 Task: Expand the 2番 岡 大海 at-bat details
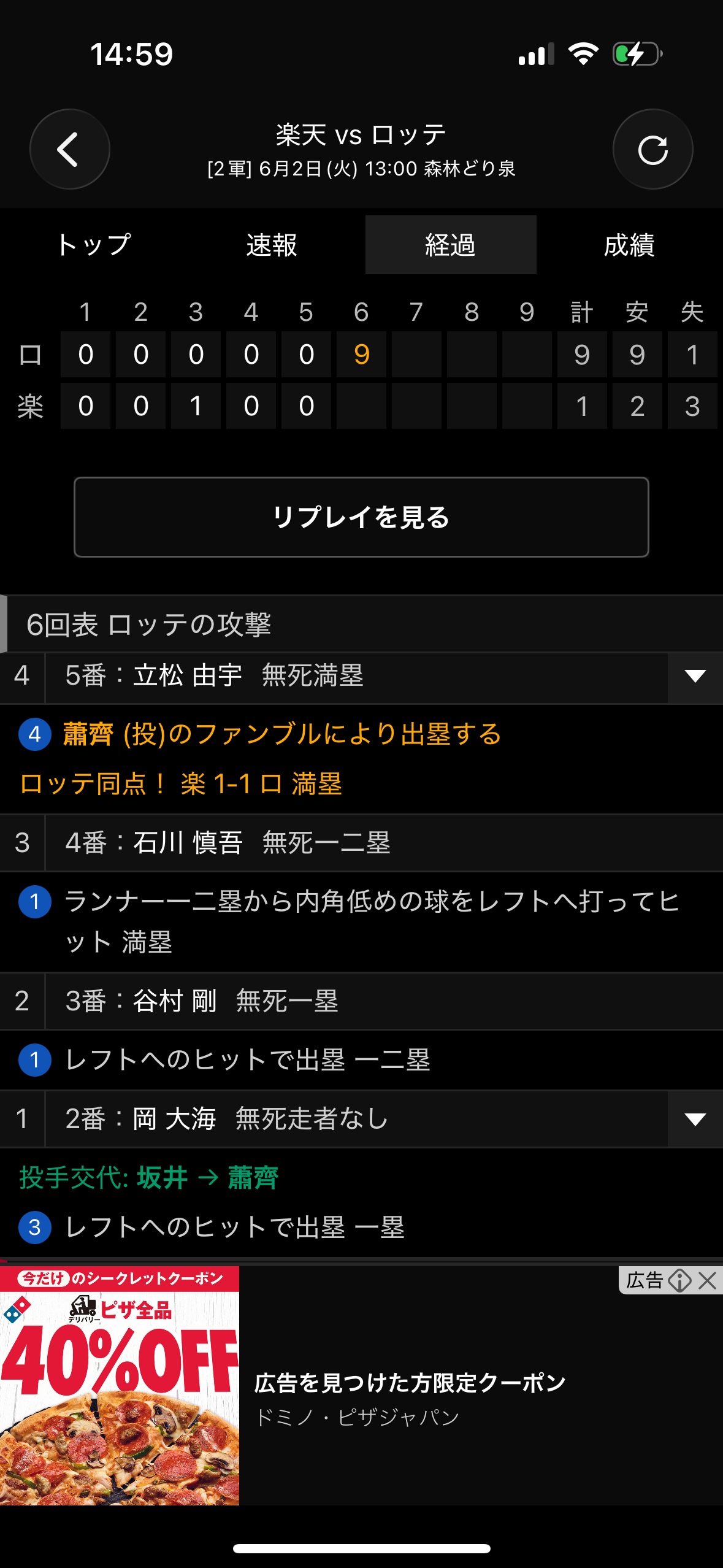click(x=695, y=1120)
